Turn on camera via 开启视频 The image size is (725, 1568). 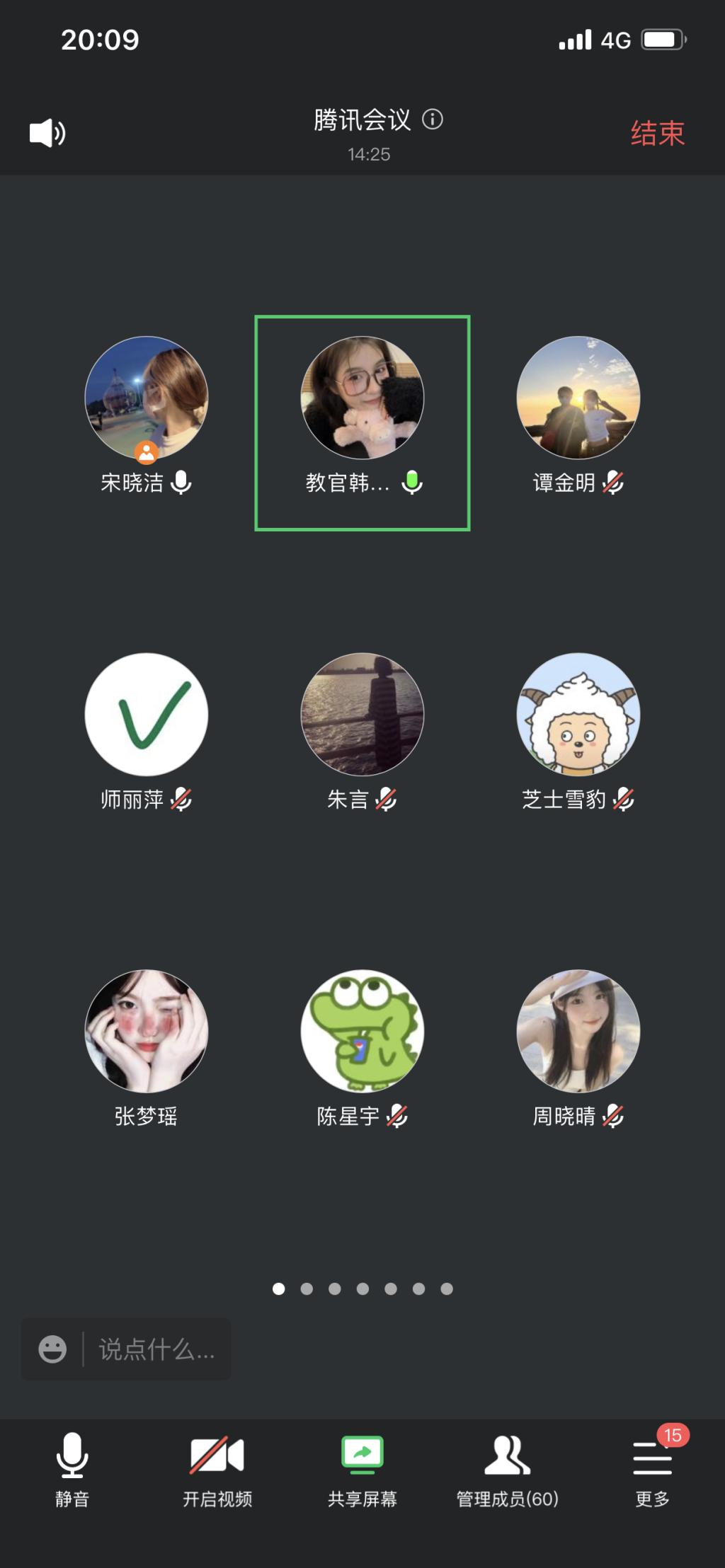[x=217, y=1469]
